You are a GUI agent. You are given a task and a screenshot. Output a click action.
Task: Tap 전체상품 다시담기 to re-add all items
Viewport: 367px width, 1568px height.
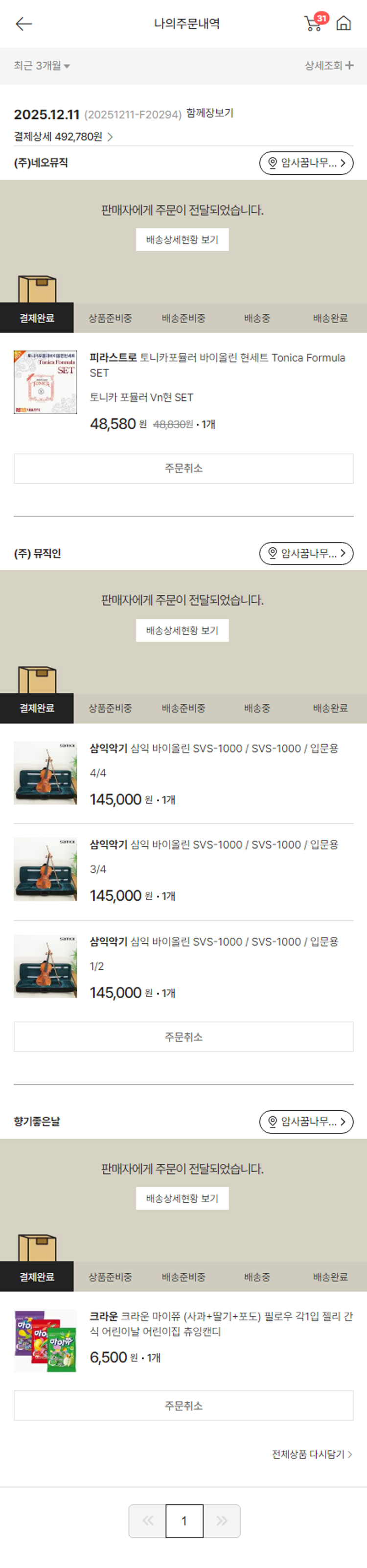tap(311, 1454)
